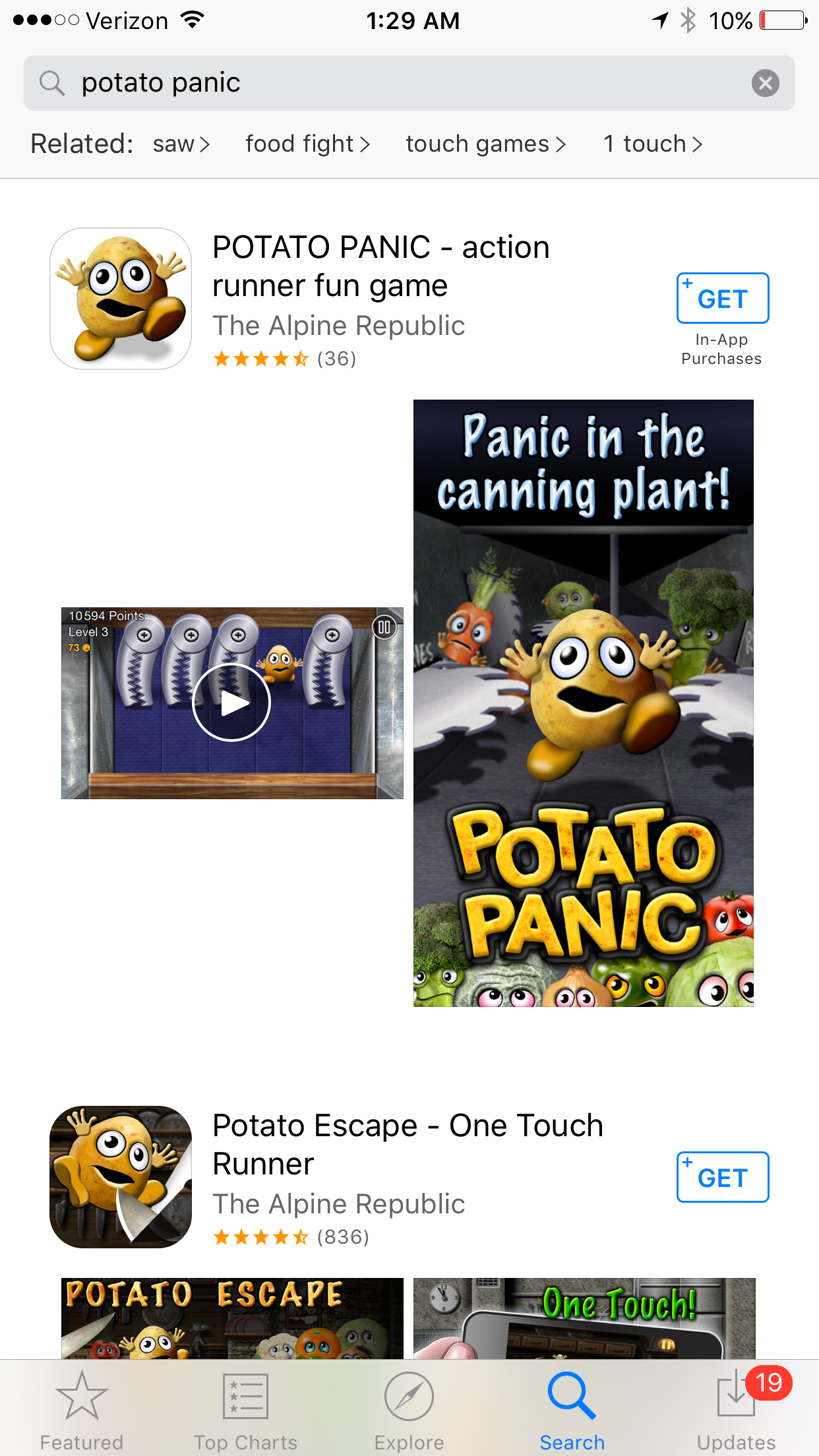Image resolution: width=819 pixels, height=1456 pixels.
Task: Select the related search 'saw'
Action: [x=181, y=144]
